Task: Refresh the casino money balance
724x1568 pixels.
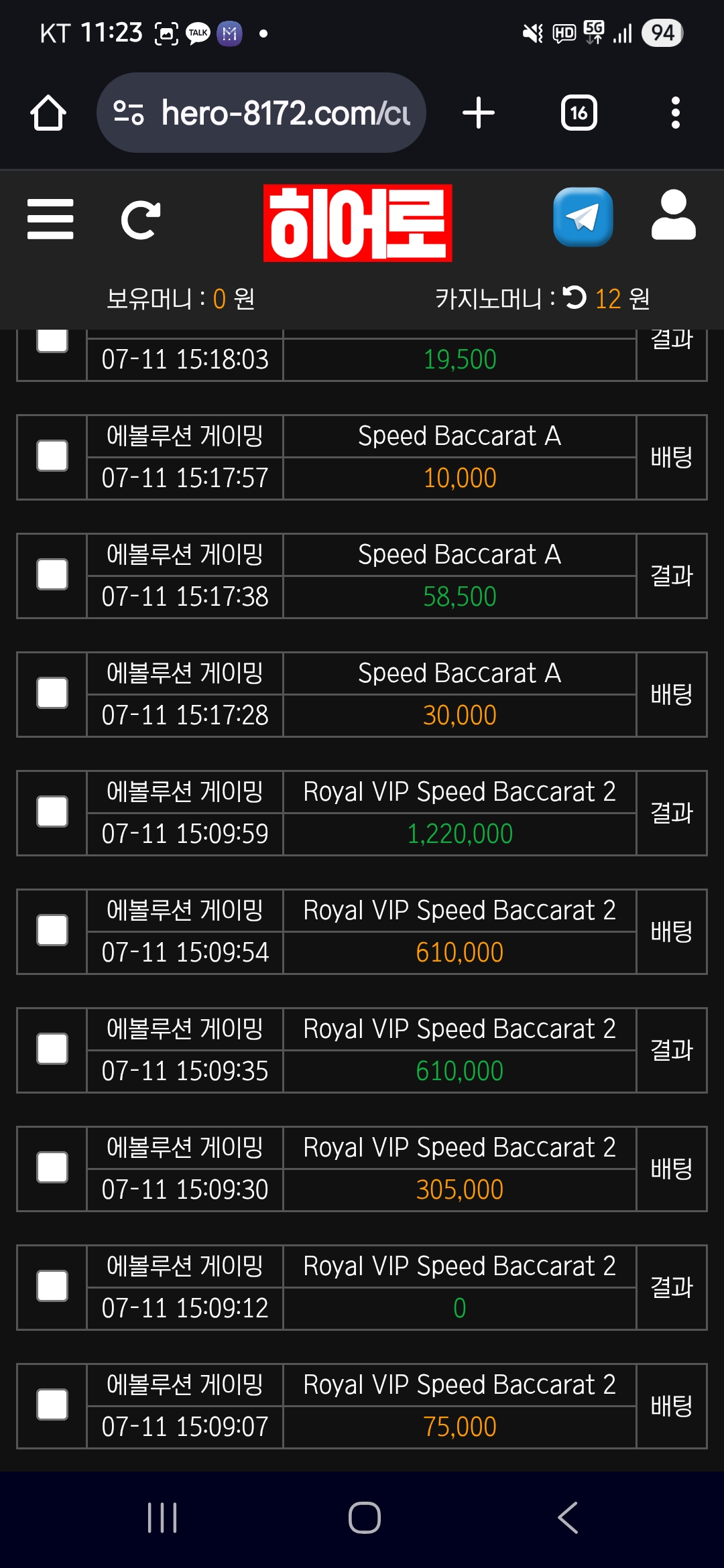Action: [x=575, y=297]
